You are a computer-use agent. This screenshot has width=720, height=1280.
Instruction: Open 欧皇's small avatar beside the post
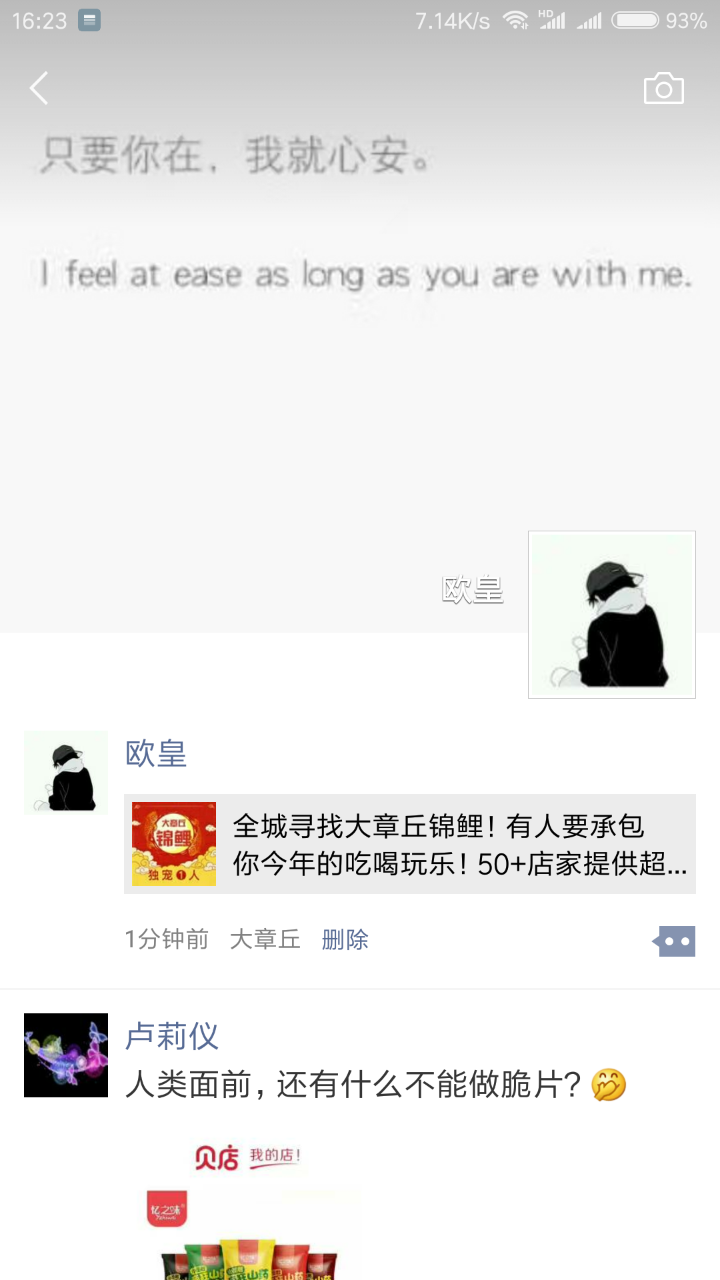66,772
